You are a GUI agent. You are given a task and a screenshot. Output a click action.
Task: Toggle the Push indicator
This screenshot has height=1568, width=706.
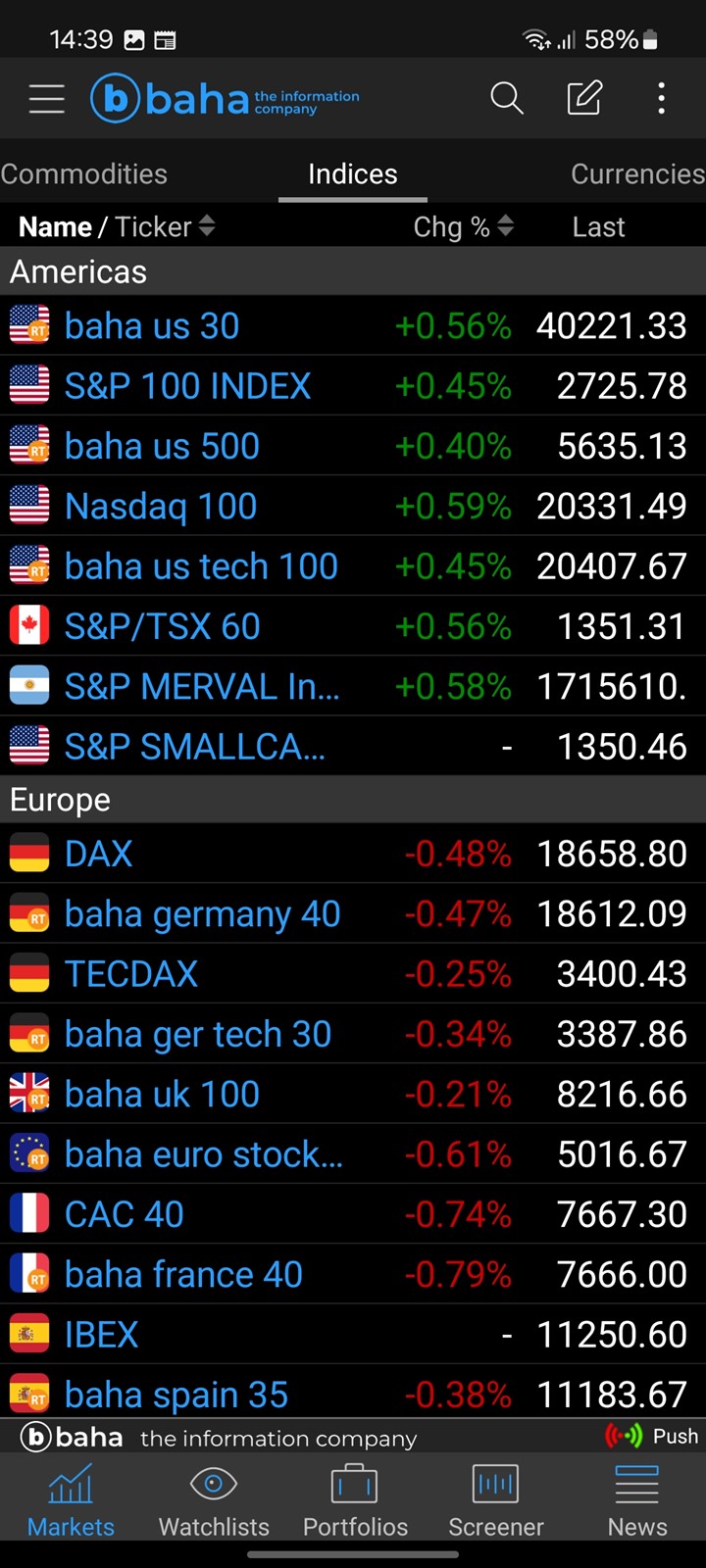point(652,1437)
